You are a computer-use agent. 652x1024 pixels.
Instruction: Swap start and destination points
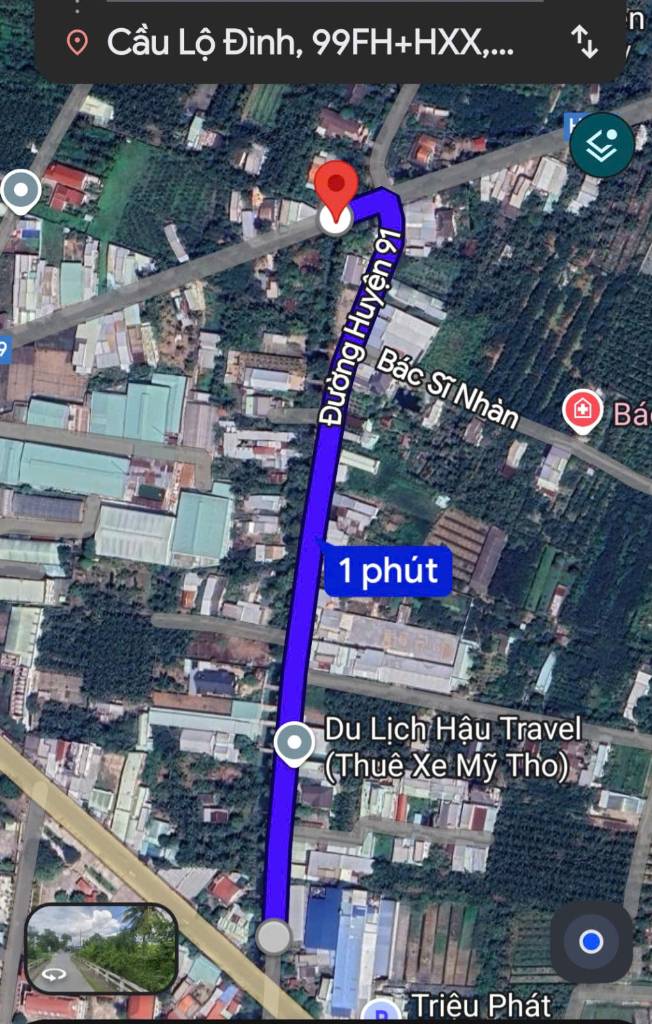584,42
